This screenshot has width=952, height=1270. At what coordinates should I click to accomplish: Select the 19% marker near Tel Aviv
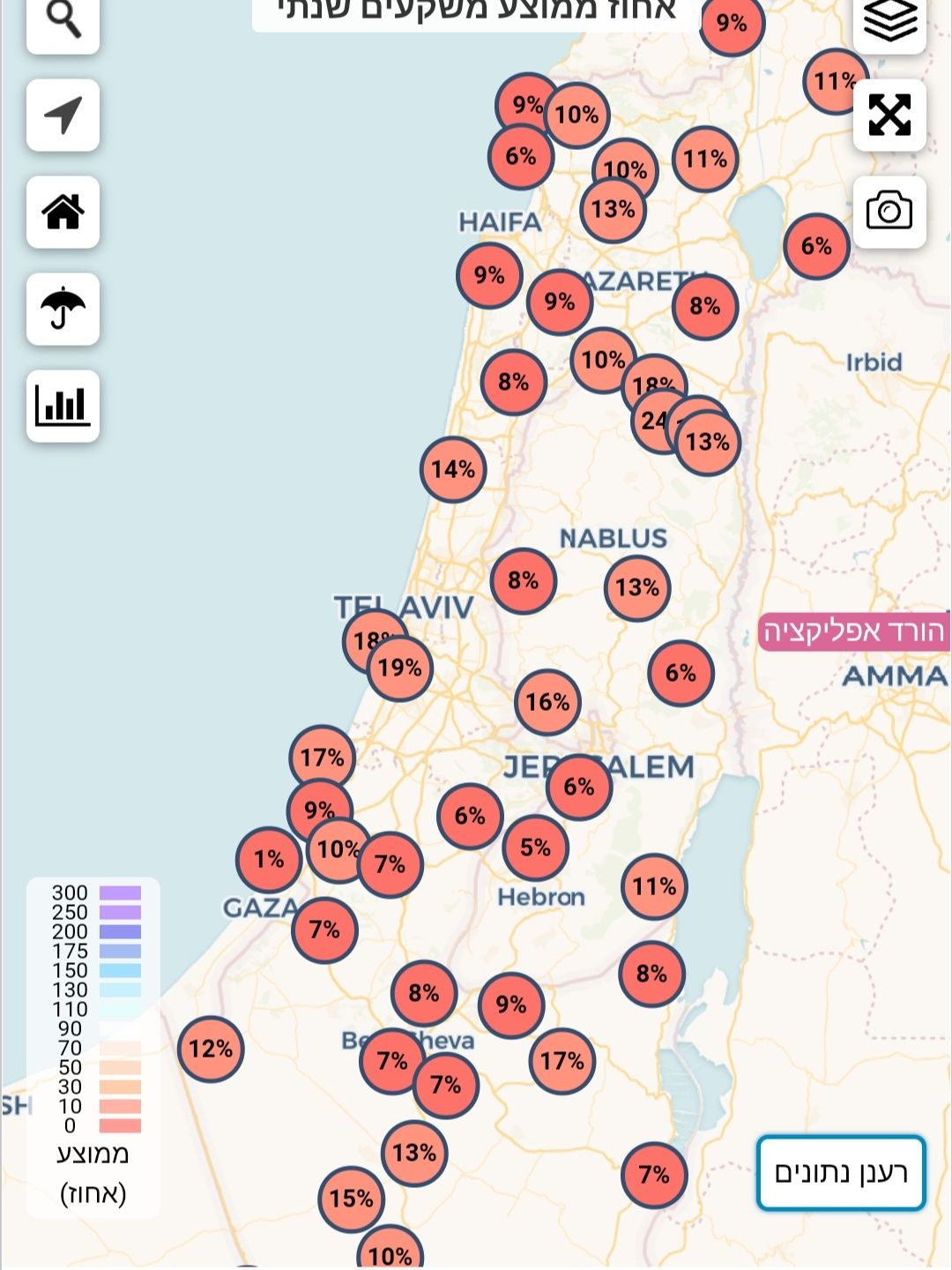[401, 669]
